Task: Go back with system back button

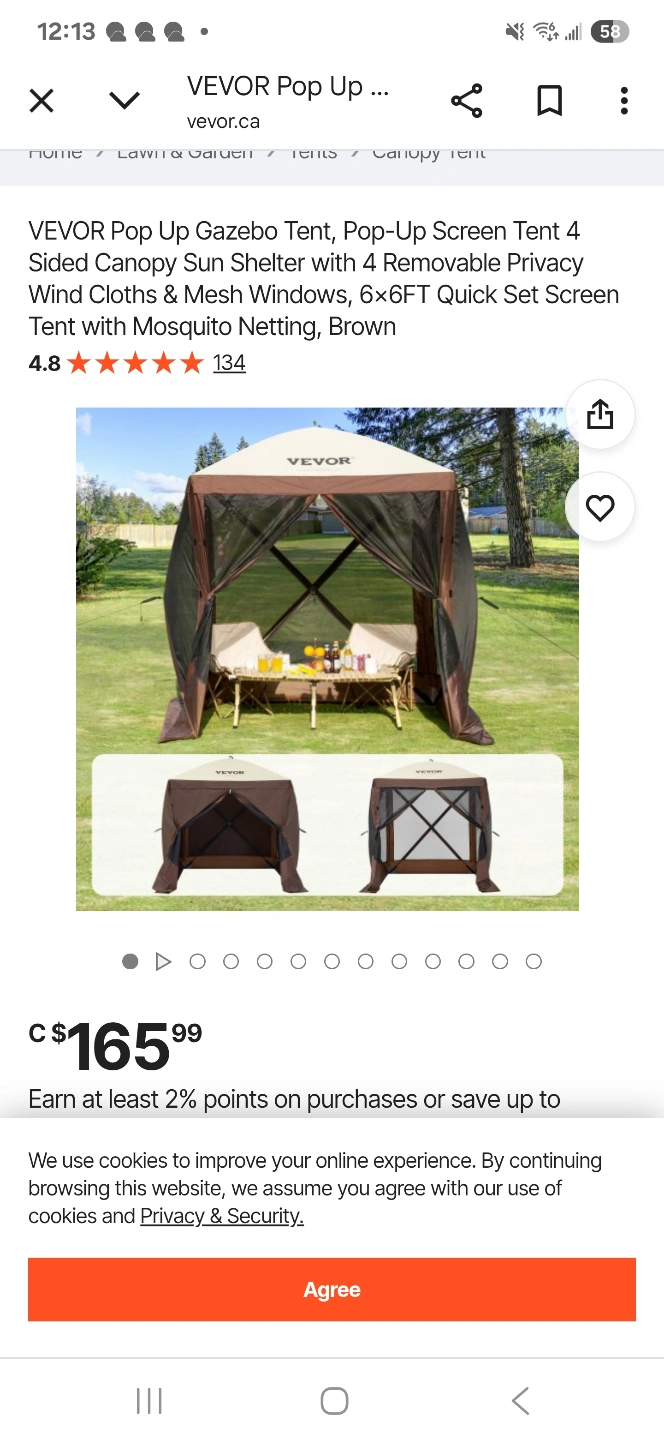Action: [x=520, y=1400]
